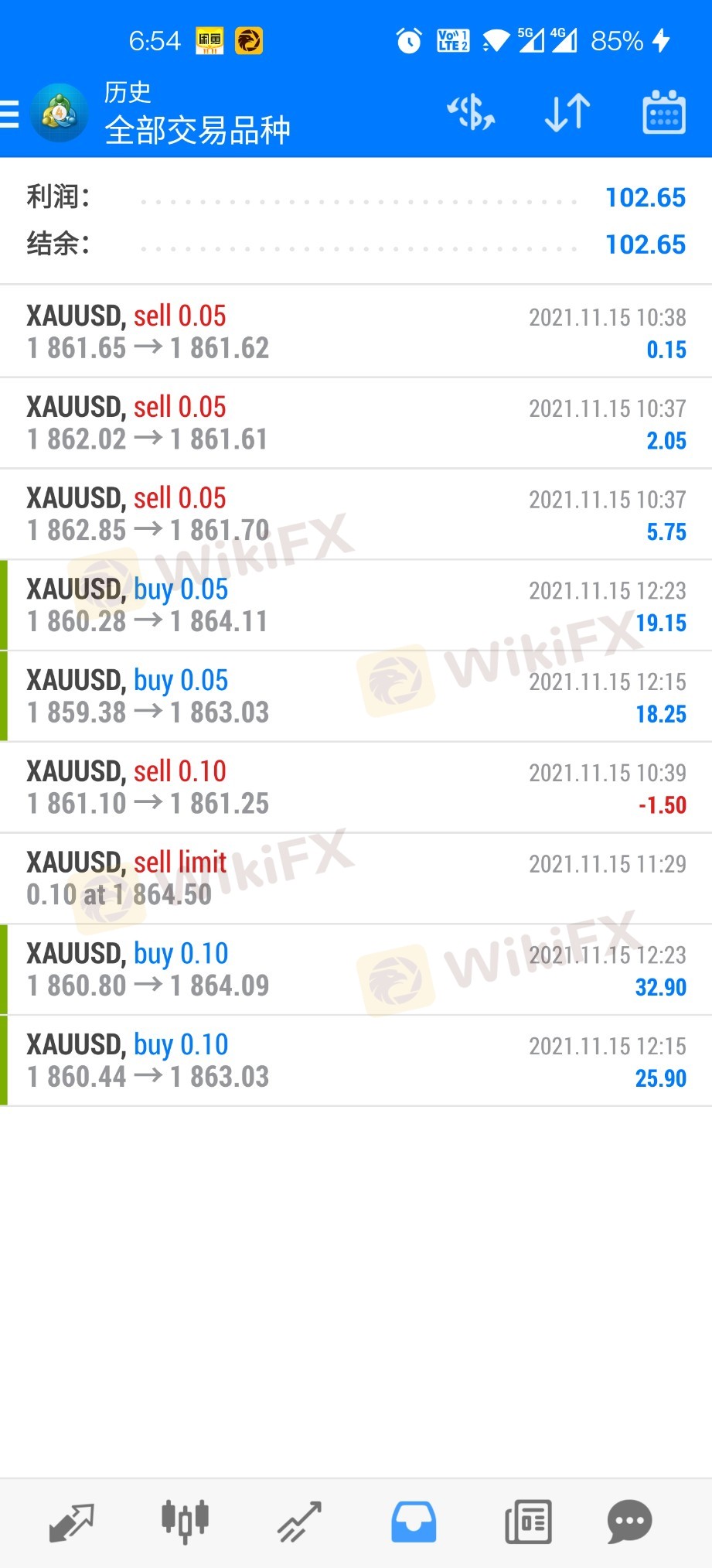Expand the sell 0.10 trade with -1.50 loss
The image size is (712, 1568).
pyautogui.click(x=356, y=787)
